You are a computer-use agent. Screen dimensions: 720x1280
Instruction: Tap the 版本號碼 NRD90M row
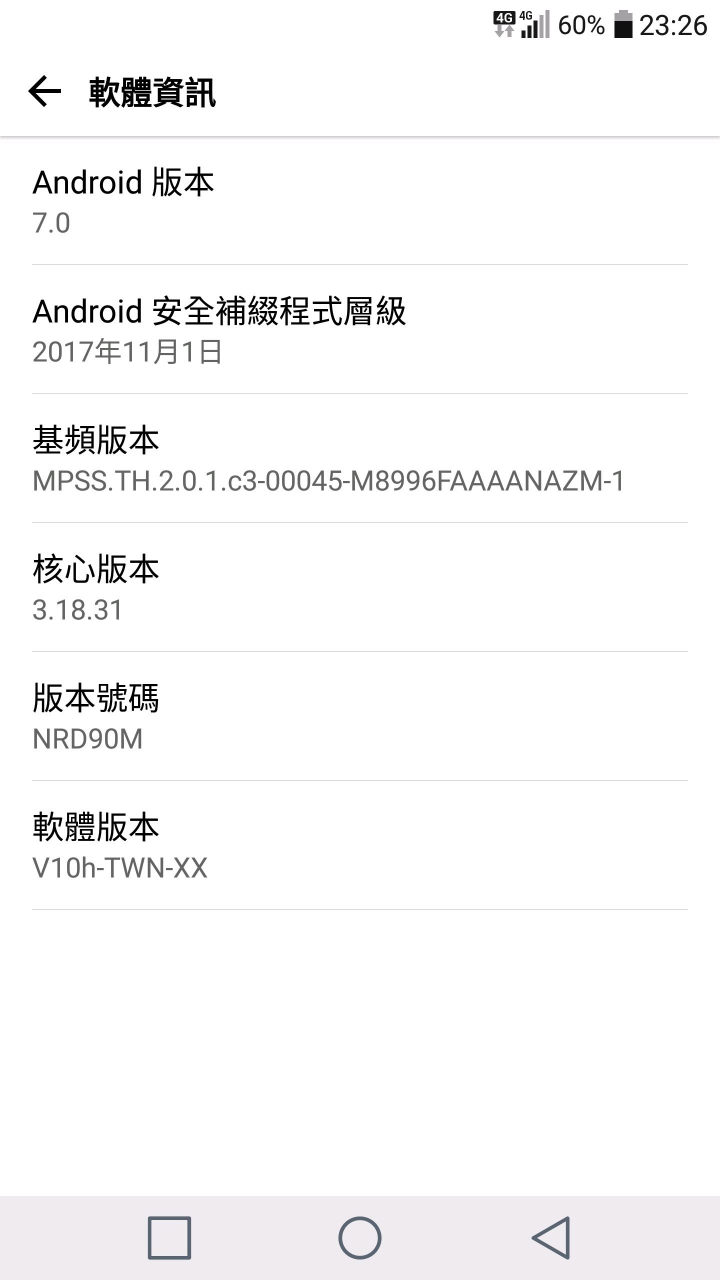tap(360, 717)
